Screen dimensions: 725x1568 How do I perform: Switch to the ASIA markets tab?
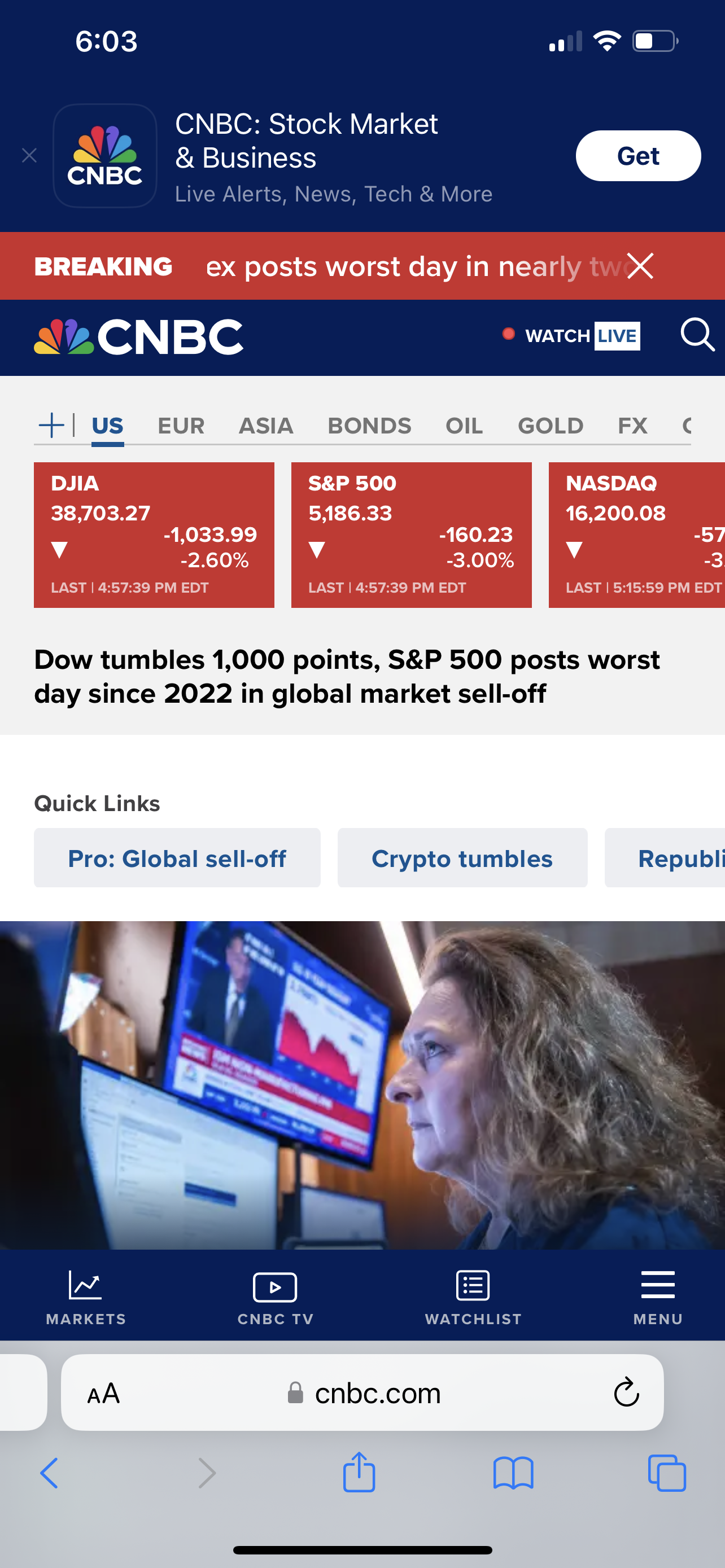click(x=265, y=426)
